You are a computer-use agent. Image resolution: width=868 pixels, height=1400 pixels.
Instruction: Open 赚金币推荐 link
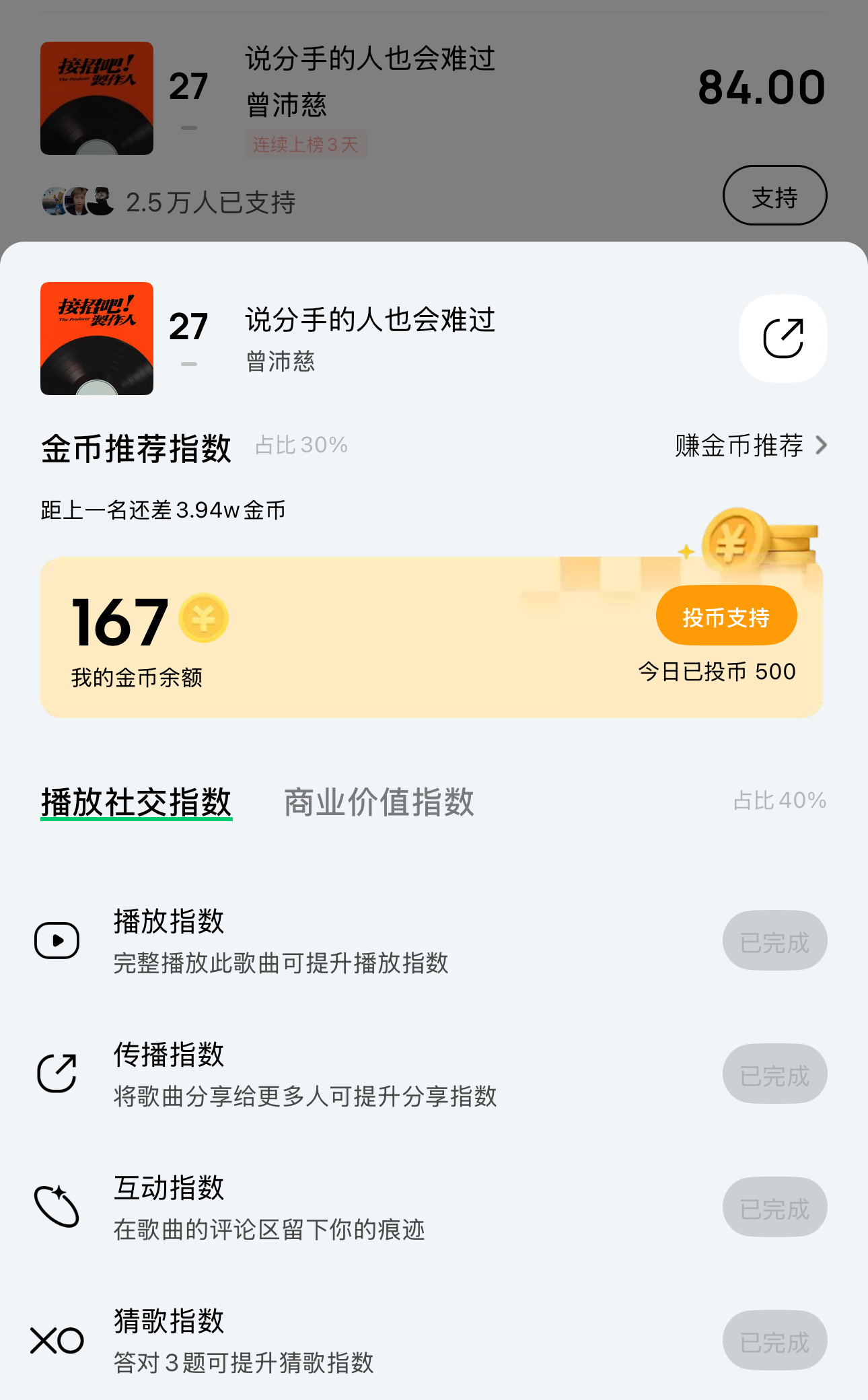pyautogui.click(x=751, y=446)
